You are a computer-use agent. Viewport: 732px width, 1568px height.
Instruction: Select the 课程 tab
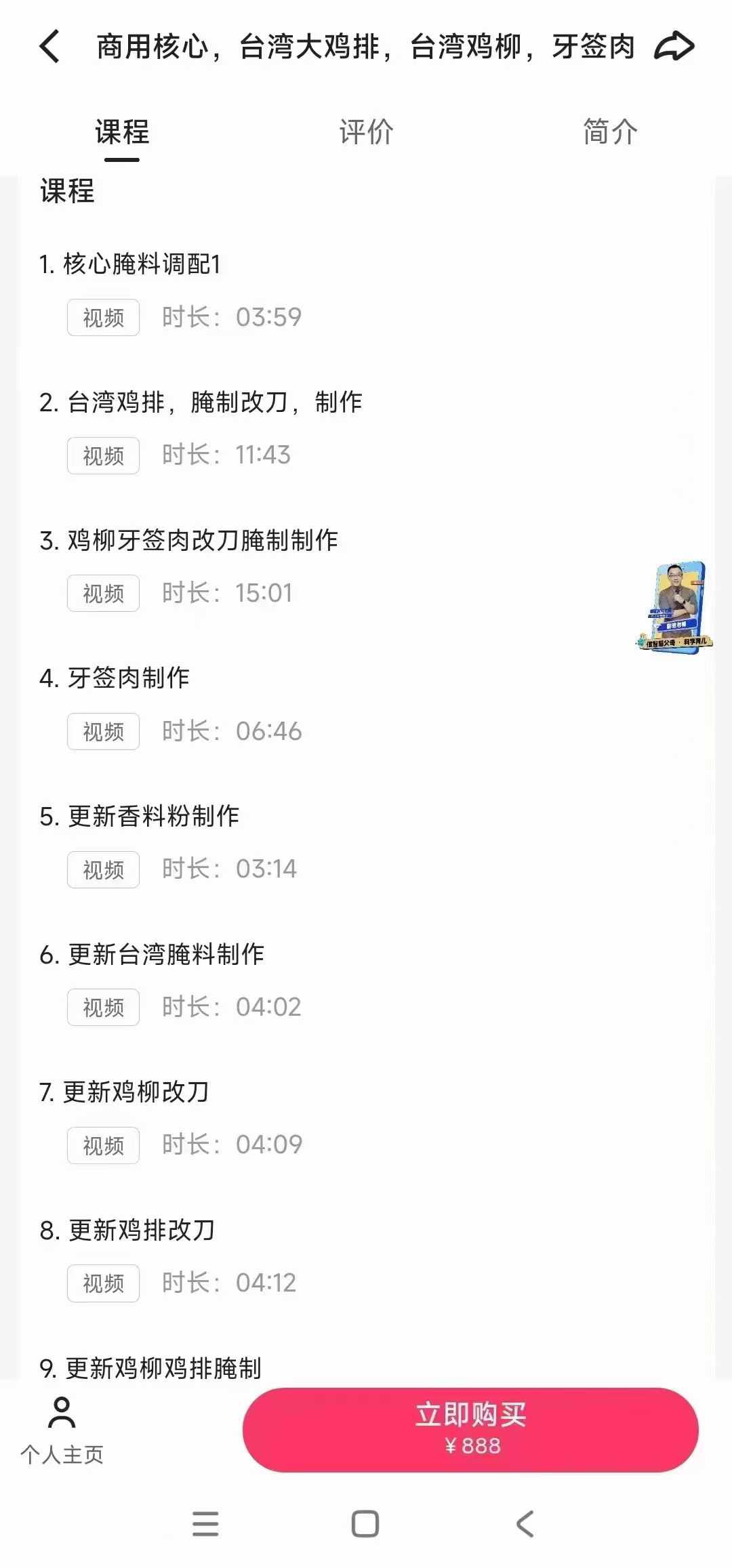(122, 133)
